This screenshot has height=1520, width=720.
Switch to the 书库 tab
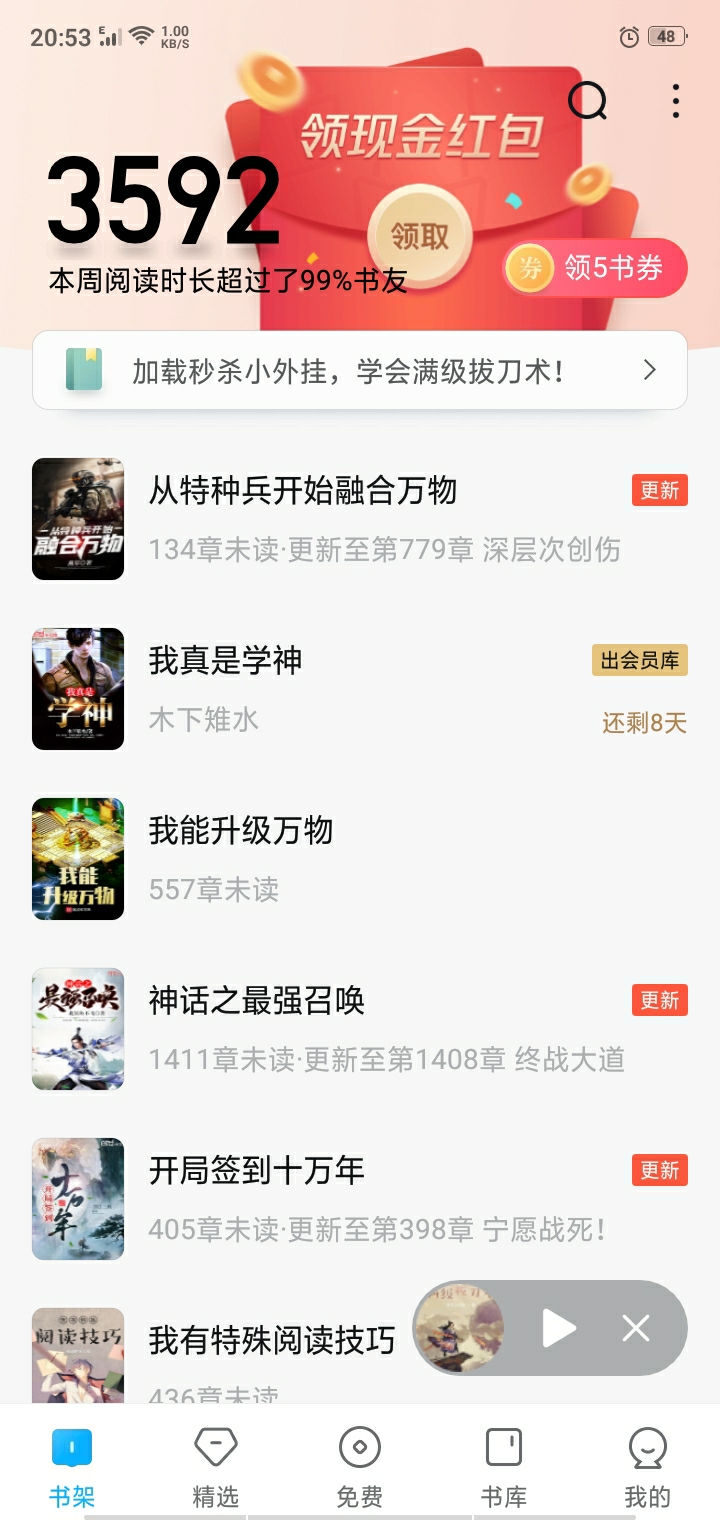(504, 1467)
